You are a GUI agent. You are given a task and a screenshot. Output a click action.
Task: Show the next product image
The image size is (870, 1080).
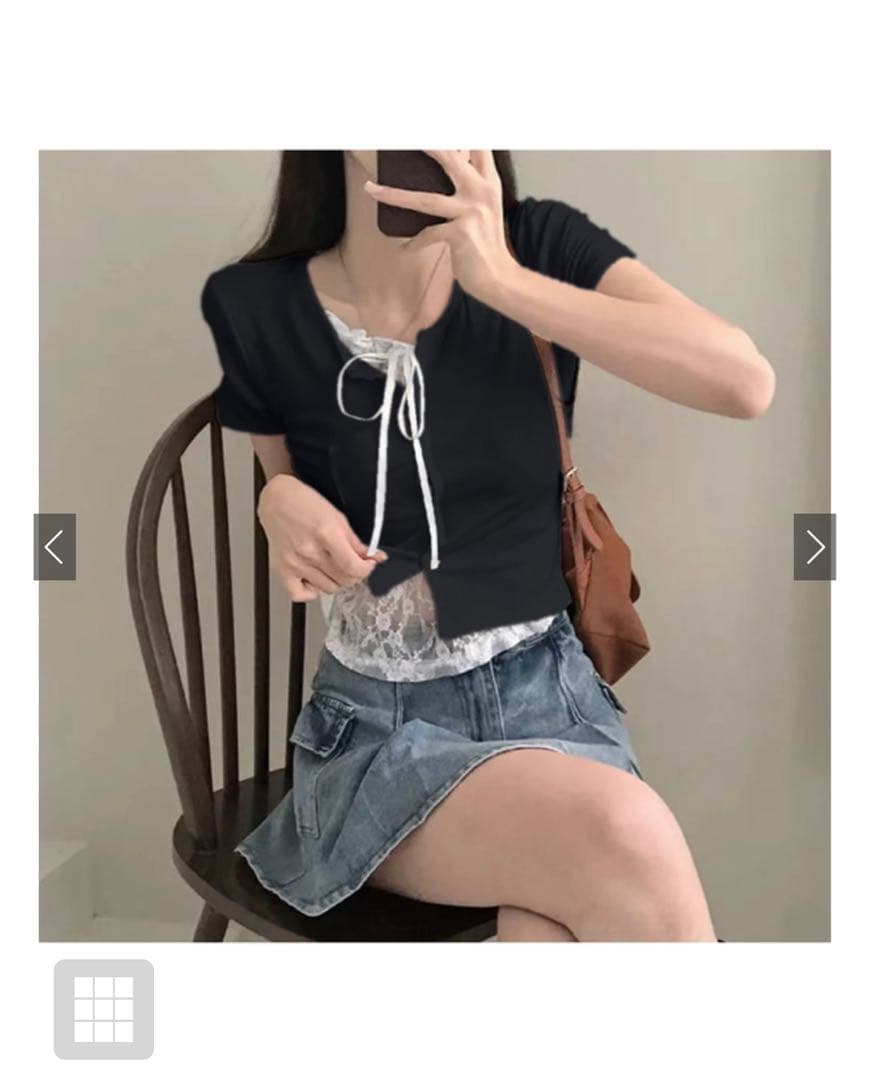point(814,547)
